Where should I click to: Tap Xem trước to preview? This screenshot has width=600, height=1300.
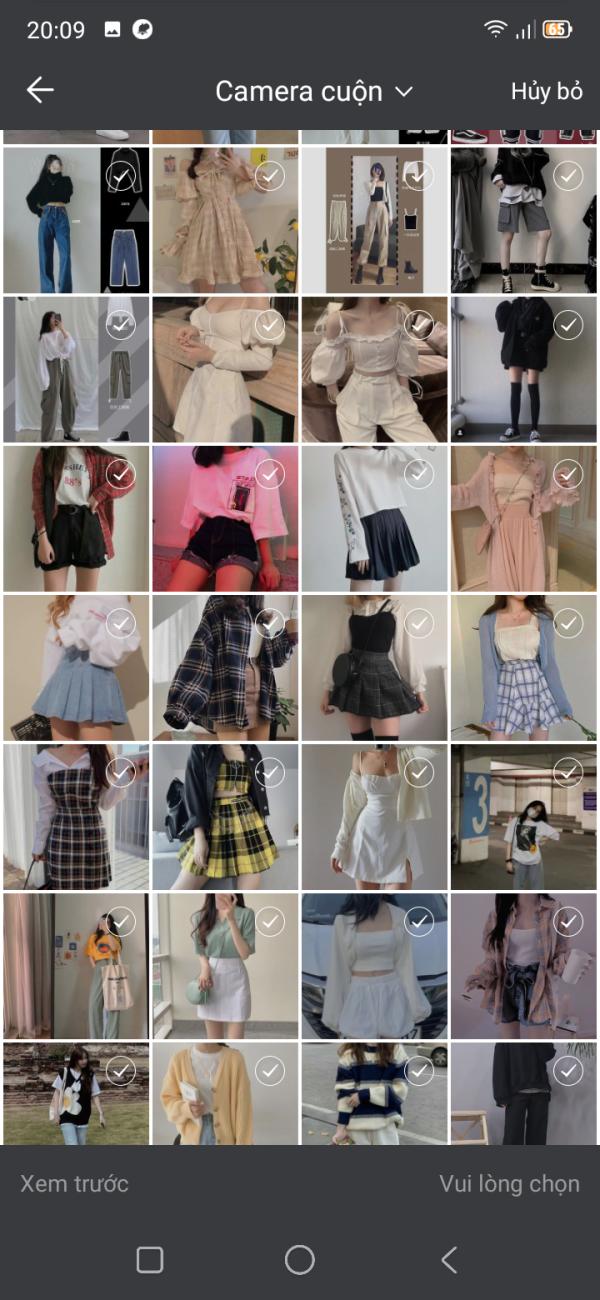(75, 1184)
